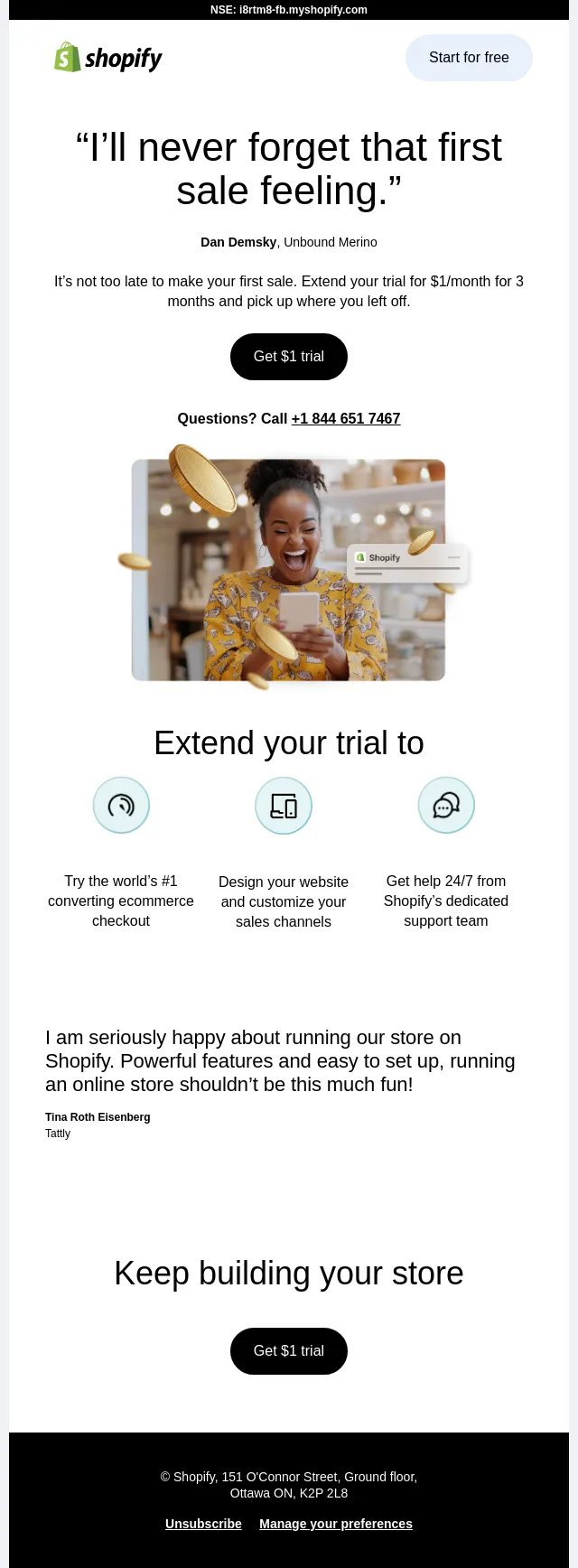Open Manage your preferences
The height and width of the screenshot is (1568, 578).
pyautogui.click(x=336, y=1524)
